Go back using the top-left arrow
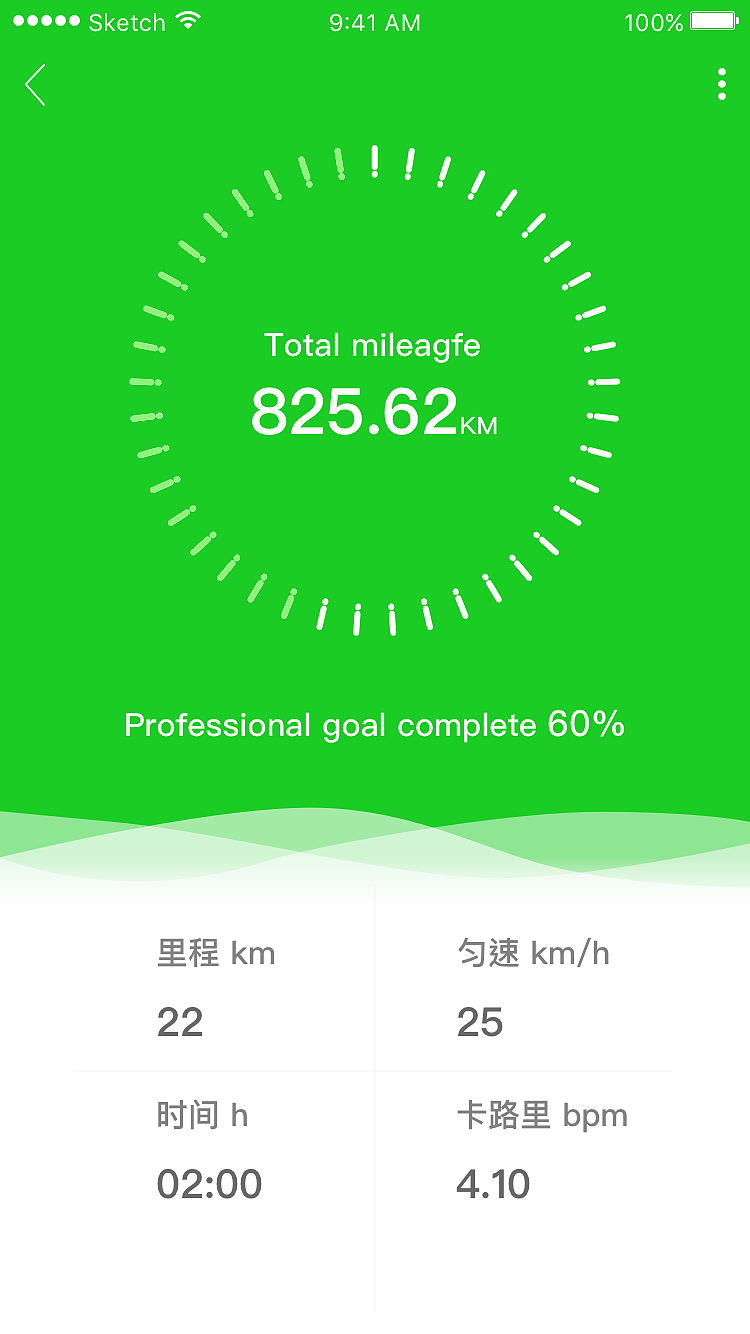The width and height of the screenshot is (750, 1334). 35,85
